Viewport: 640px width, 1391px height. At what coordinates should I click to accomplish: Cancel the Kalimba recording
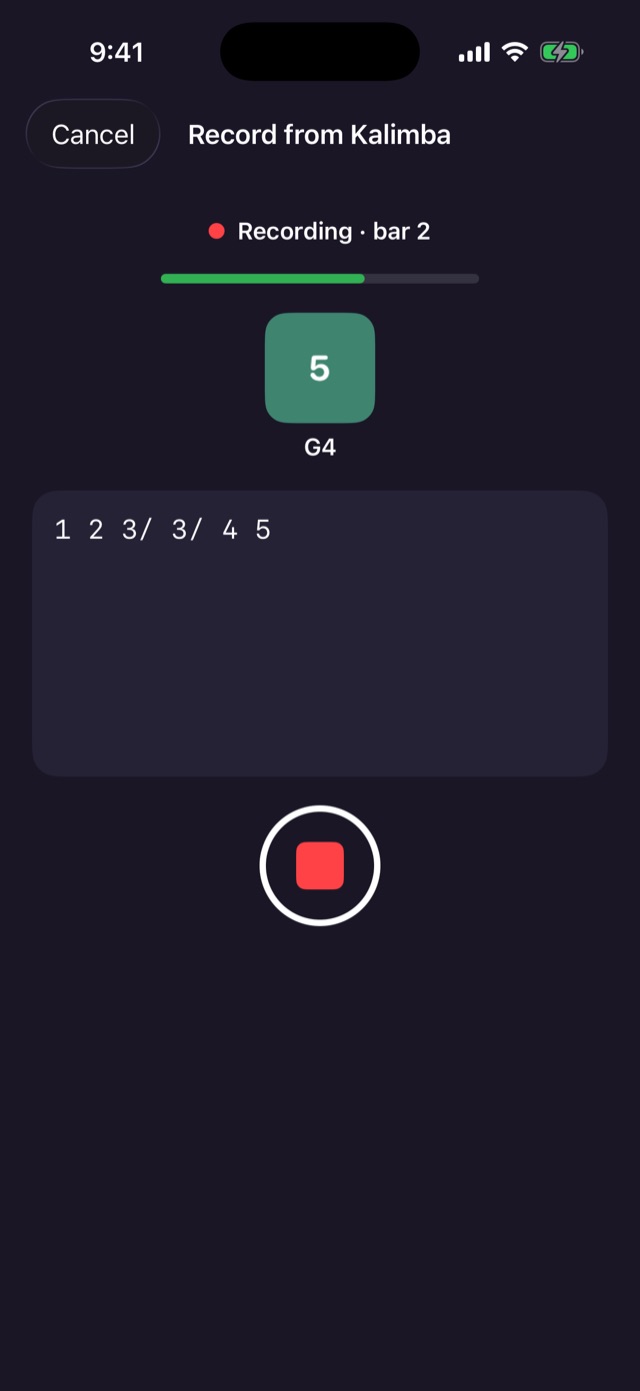click(93, 134)
